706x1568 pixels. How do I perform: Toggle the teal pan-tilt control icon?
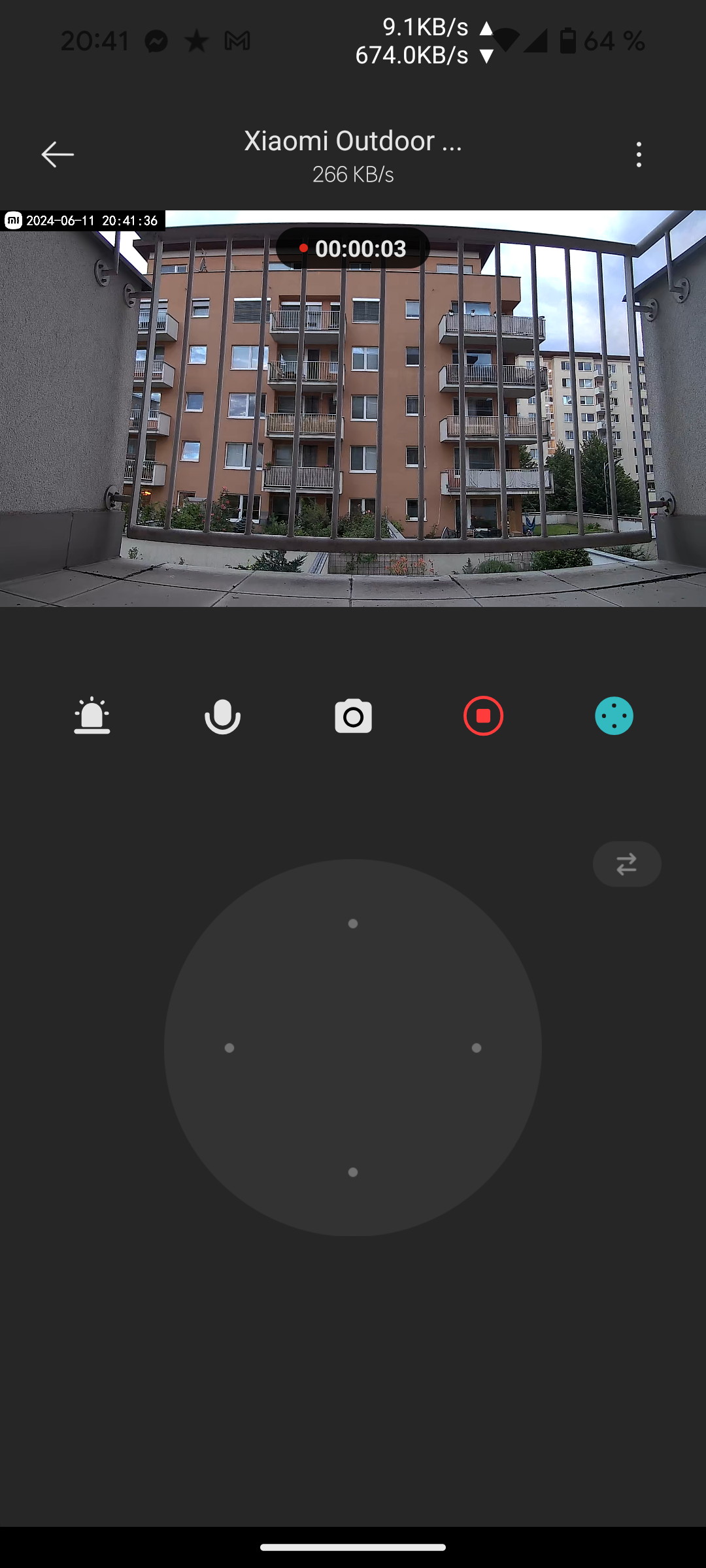click(614, 716)
